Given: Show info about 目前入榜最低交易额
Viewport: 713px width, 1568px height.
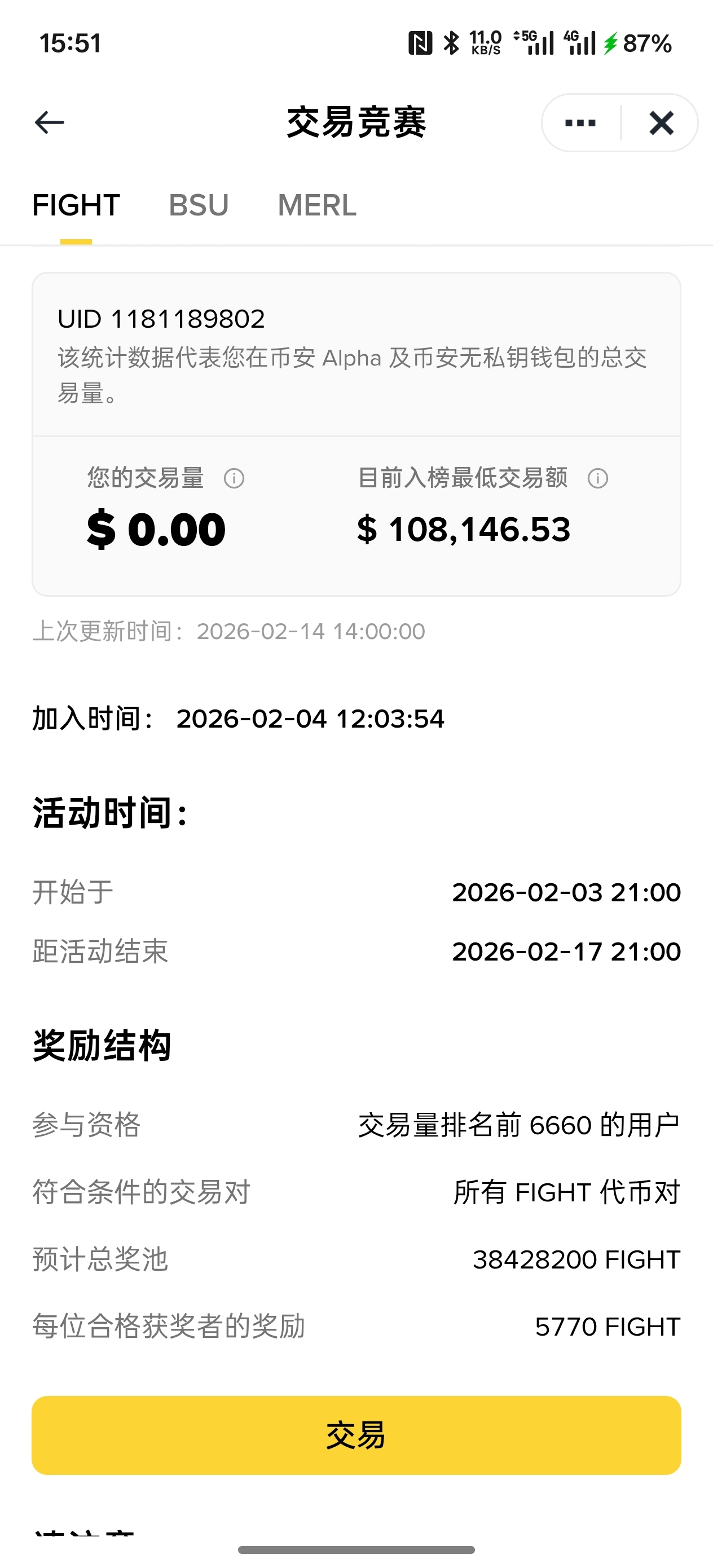Looking at the screenshot, I should tap(598, 478).
